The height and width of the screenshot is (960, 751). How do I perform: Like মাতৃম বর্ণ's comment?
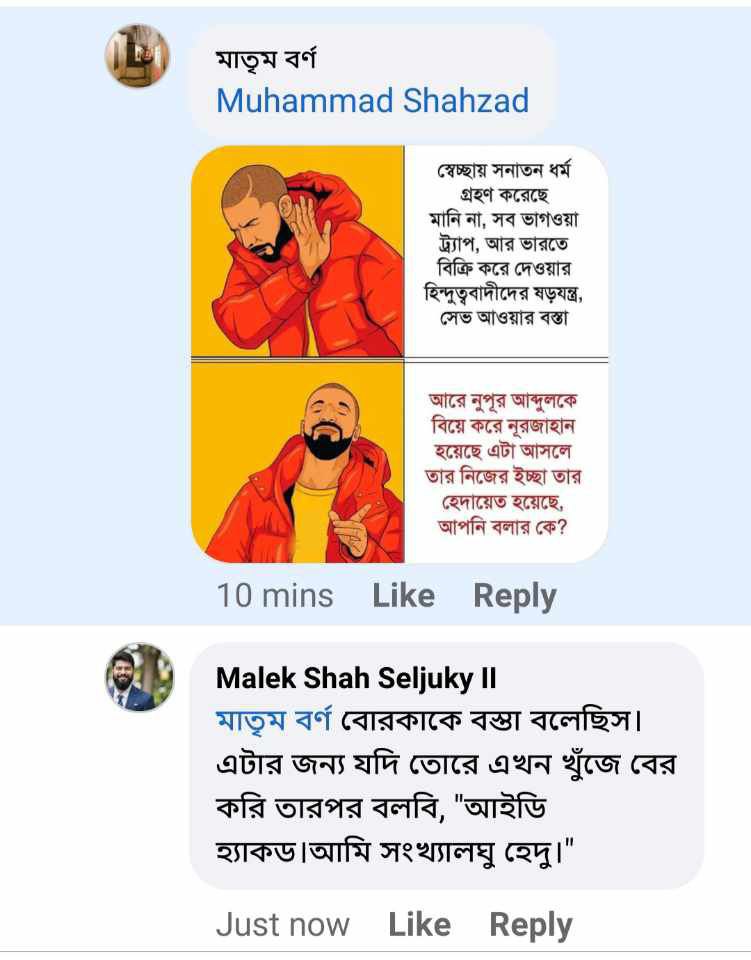tap(403, 596)
